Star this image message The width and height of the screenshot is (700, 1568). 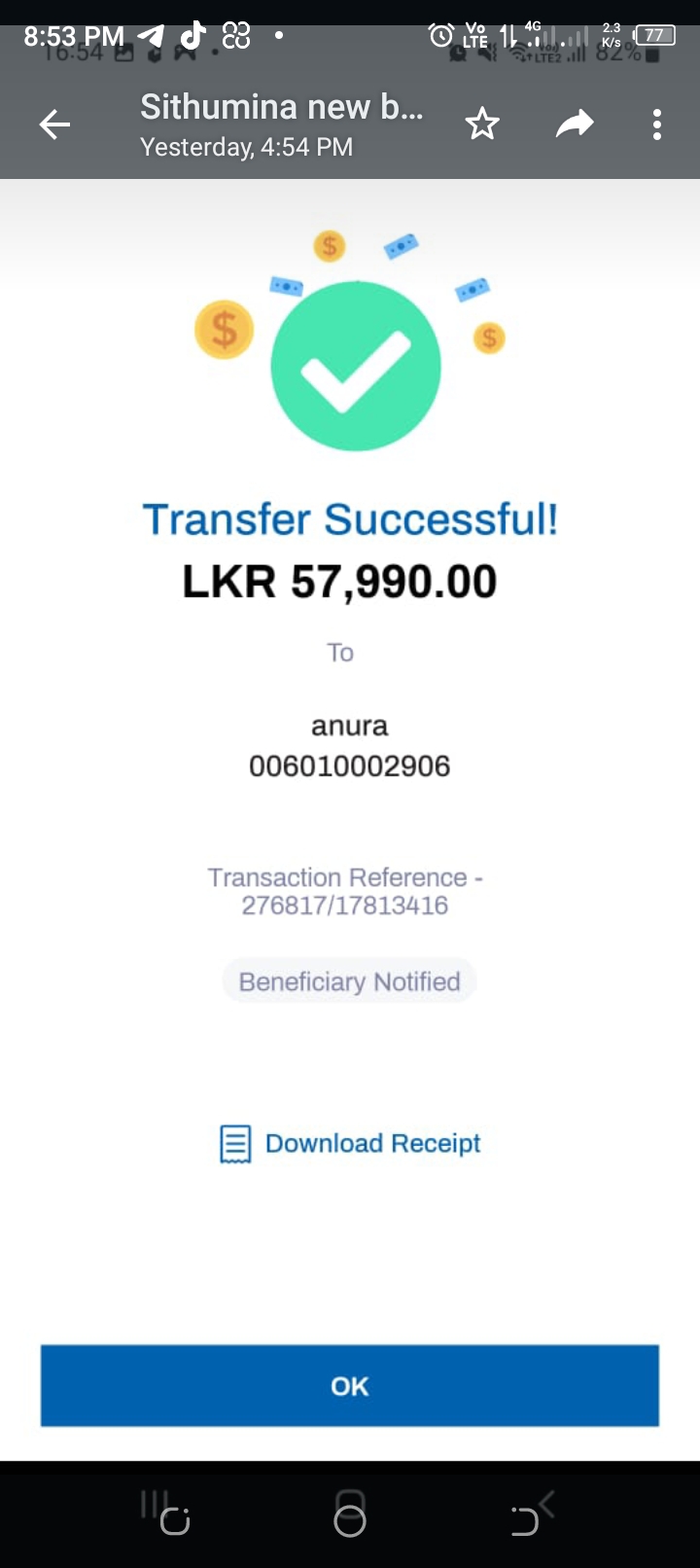coord(482,125)
